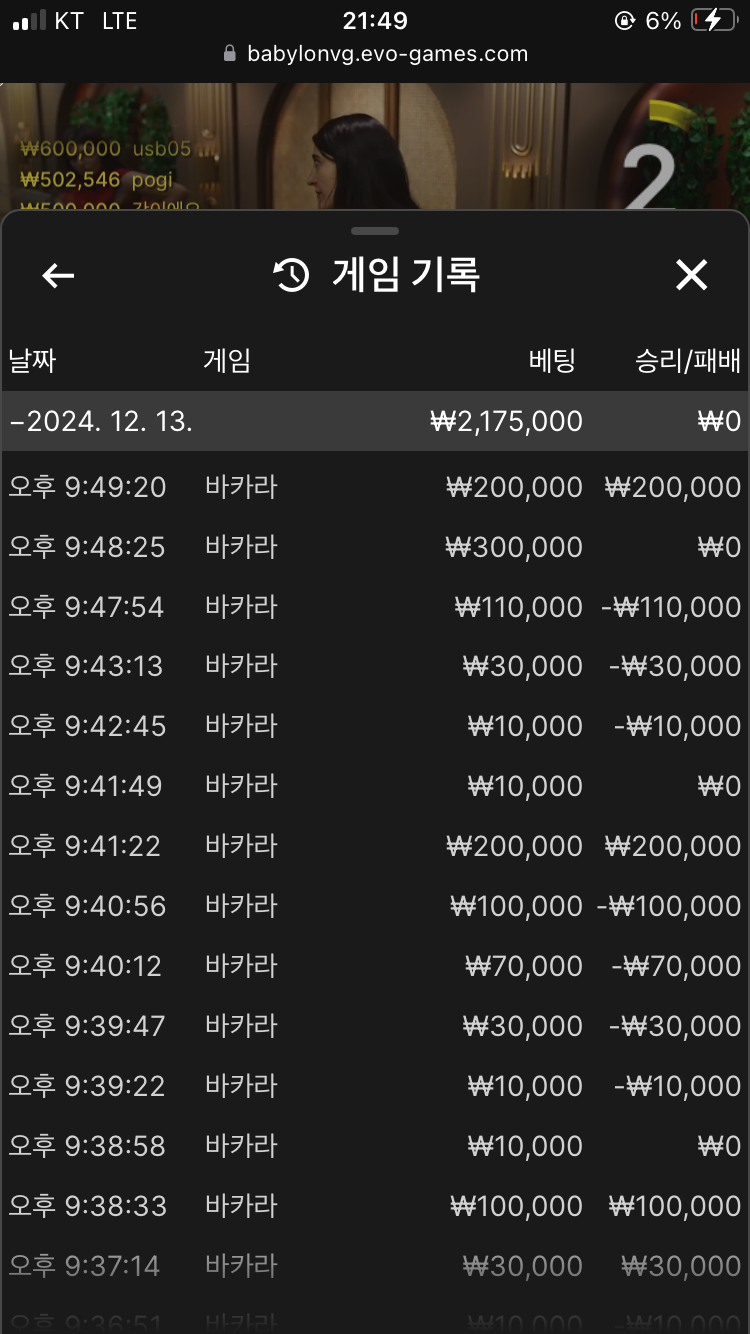View details of the 9:47:54 round
The height and width of the screenshot is (1334, 750).
pyautogui.click(x=375, y=607)
